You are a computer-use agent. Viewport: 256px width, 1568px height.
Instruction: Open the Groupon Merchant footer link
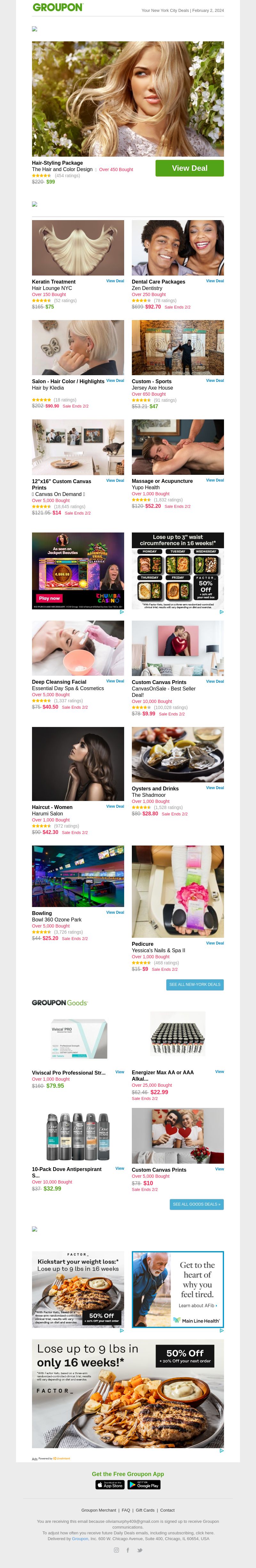coord(99,1510)
